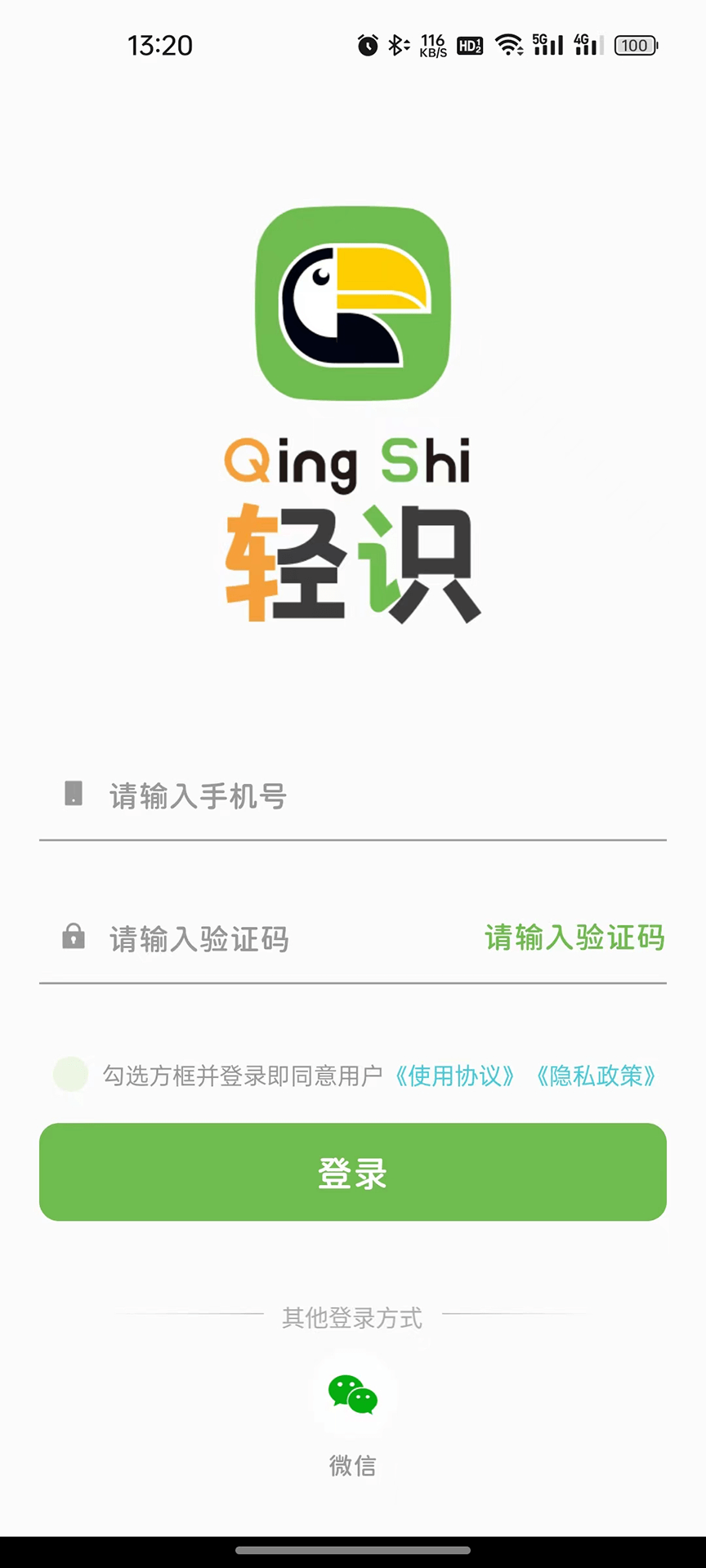Viewport: 706px width, 1568px height.
Task: Request a code via 请输入验证码 green text
Action: click(x=574, y=938)
